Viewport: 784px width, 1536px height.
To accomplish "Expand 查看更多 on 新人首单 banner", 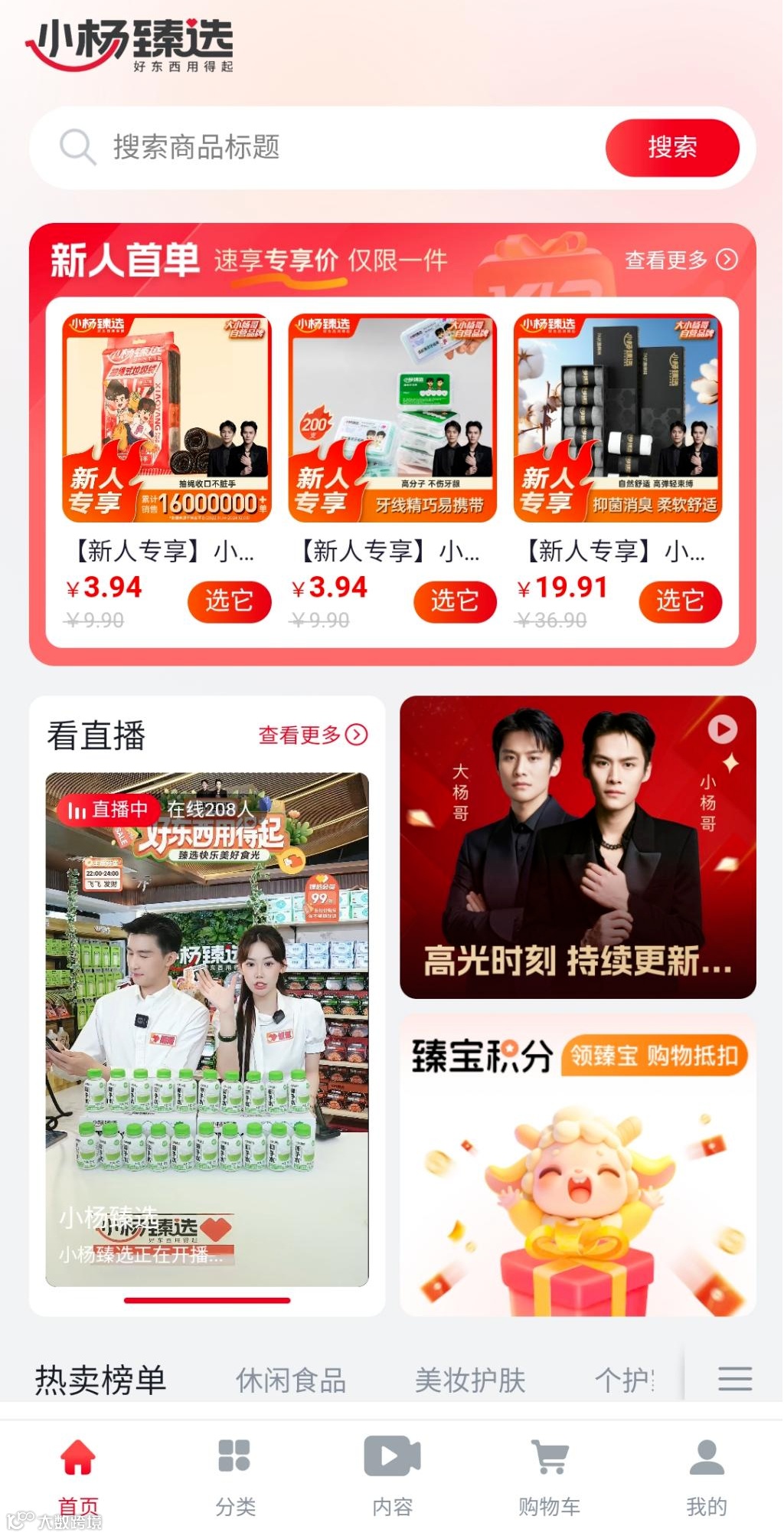I will pyautogui.click(x=678, y=260).
